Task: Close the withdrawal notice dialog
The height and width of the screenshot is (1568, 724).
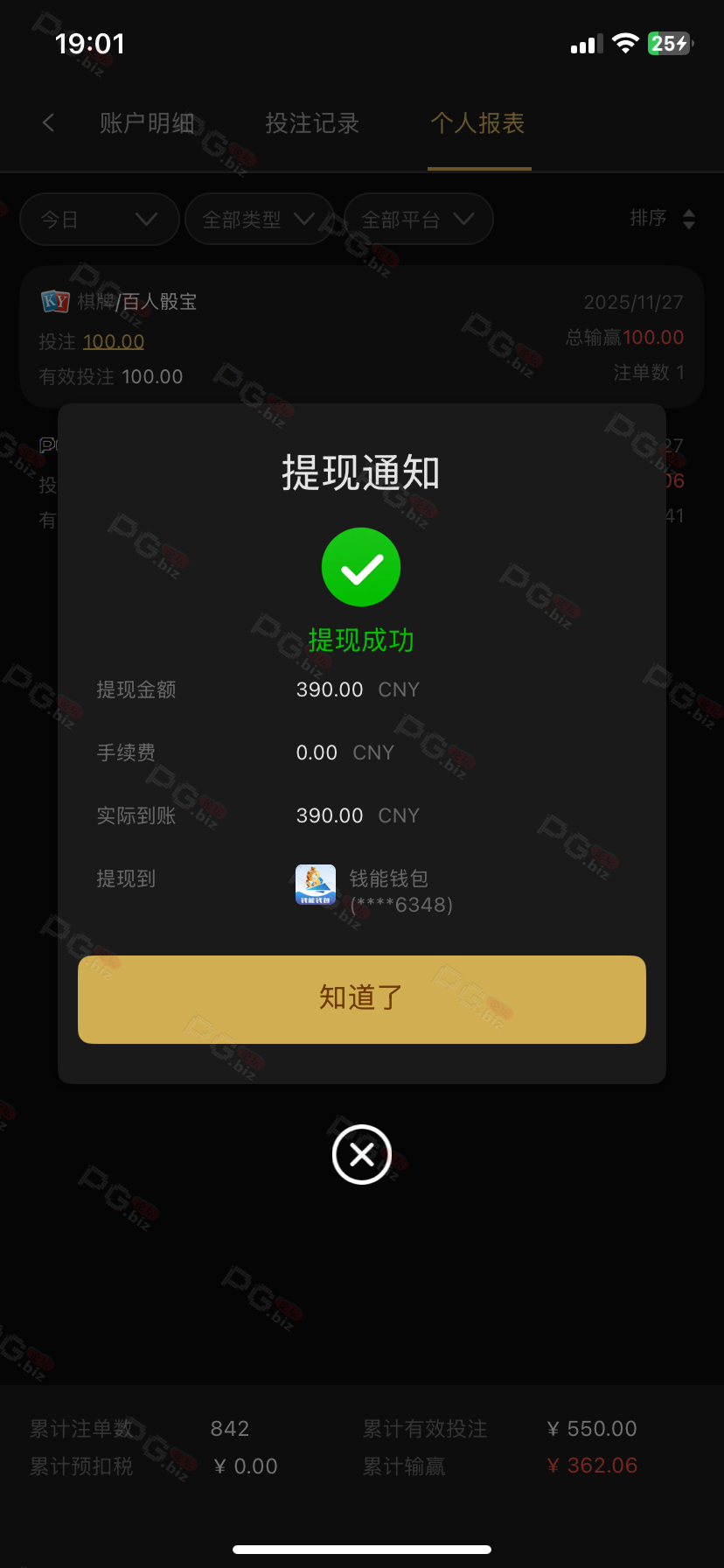Action: (361, 1154)
